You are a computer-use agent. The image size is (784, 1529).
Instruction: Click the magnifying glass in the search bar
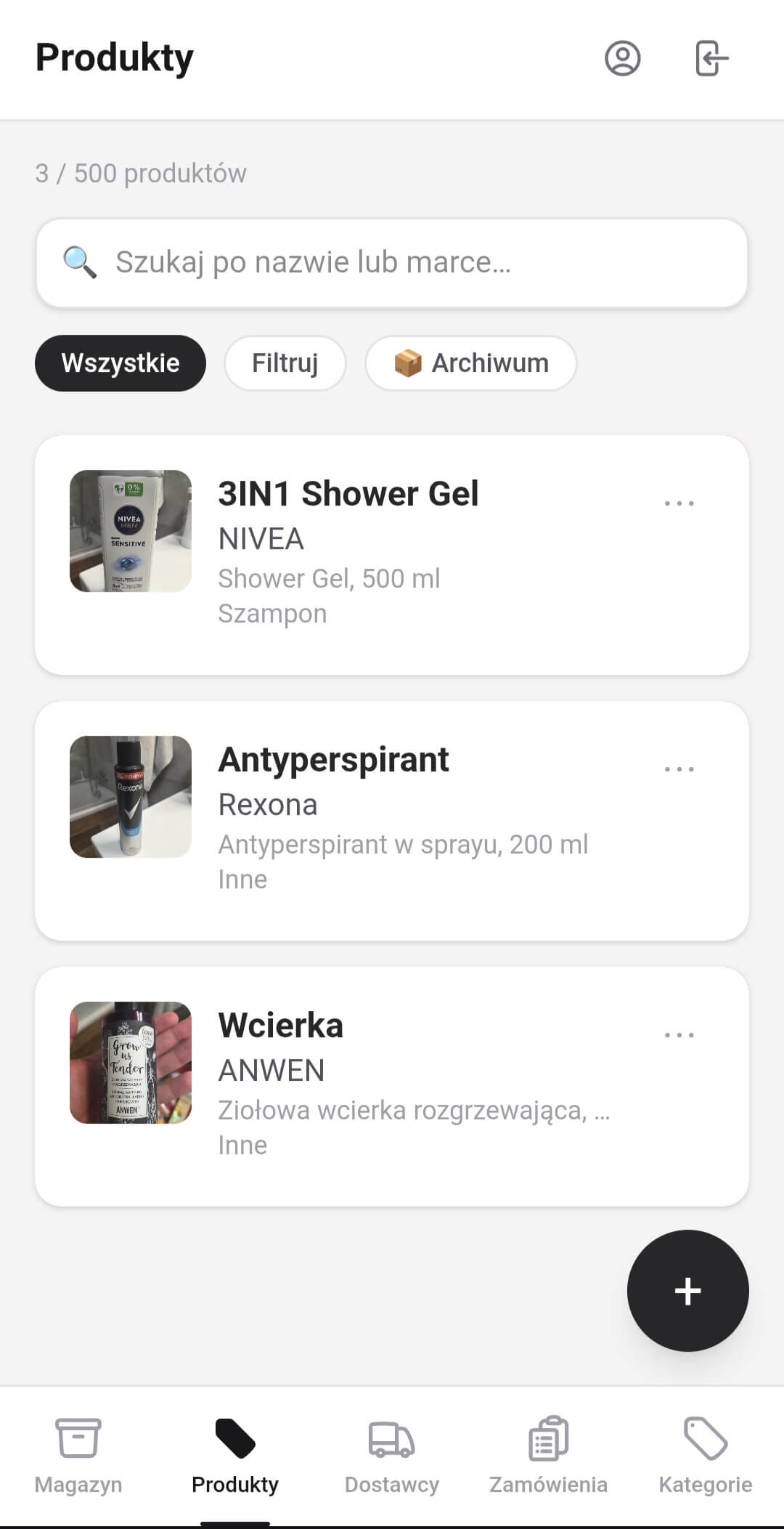coord(80,262)
